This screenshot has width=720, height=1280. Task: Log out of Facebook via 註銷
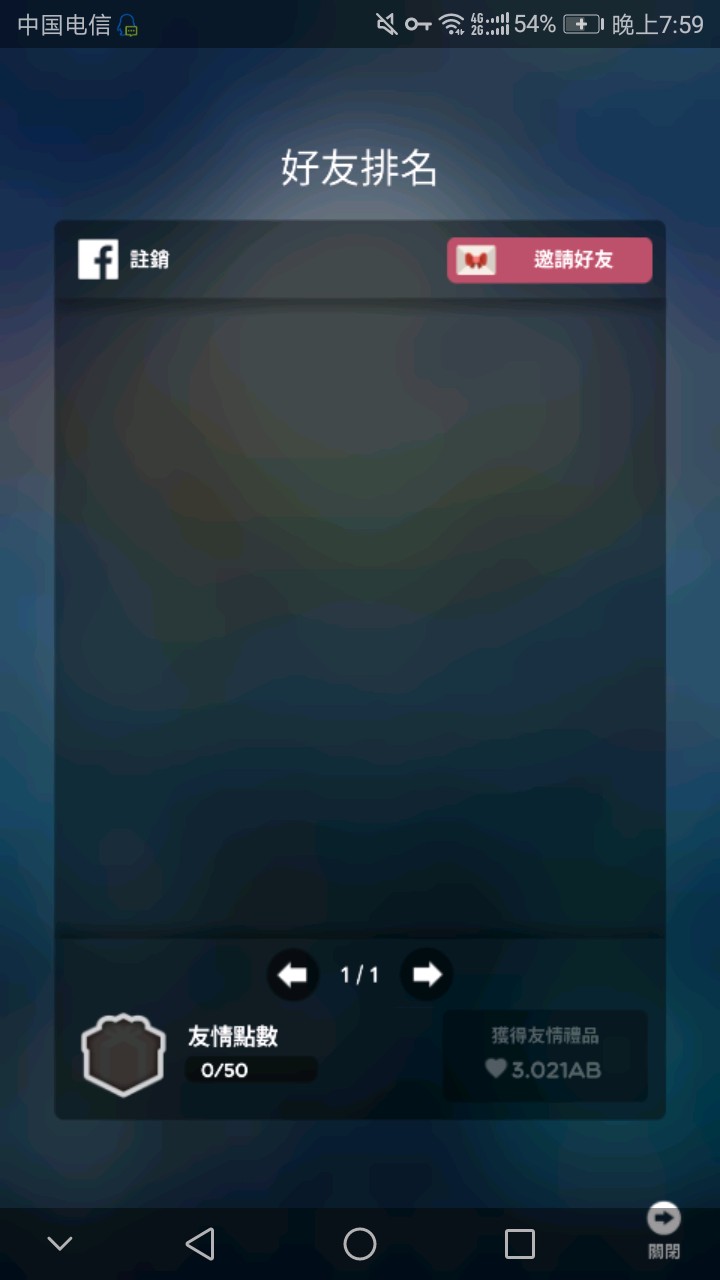(125, 260)
